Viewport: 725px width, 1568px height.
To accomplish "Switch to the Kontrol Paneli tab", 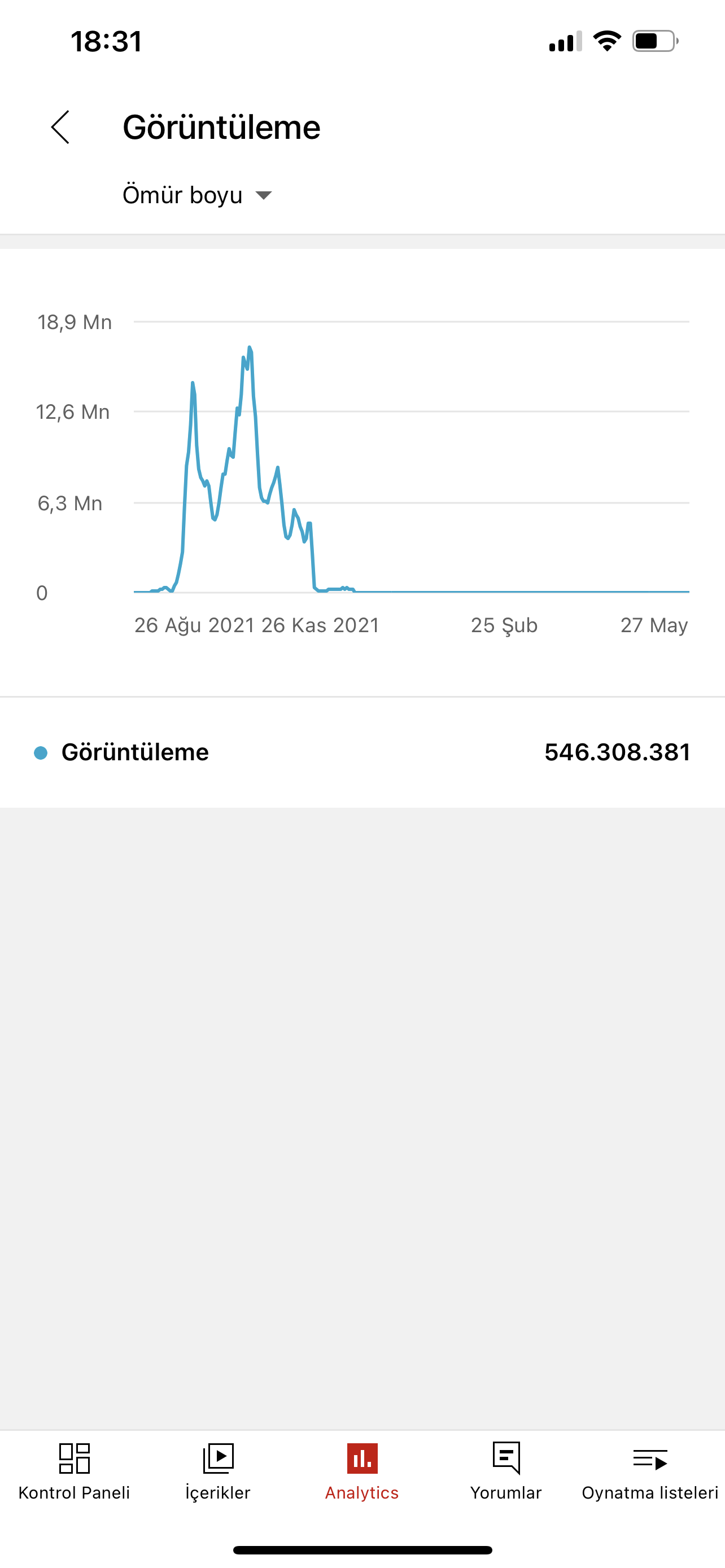I will tap(75, 1472).
